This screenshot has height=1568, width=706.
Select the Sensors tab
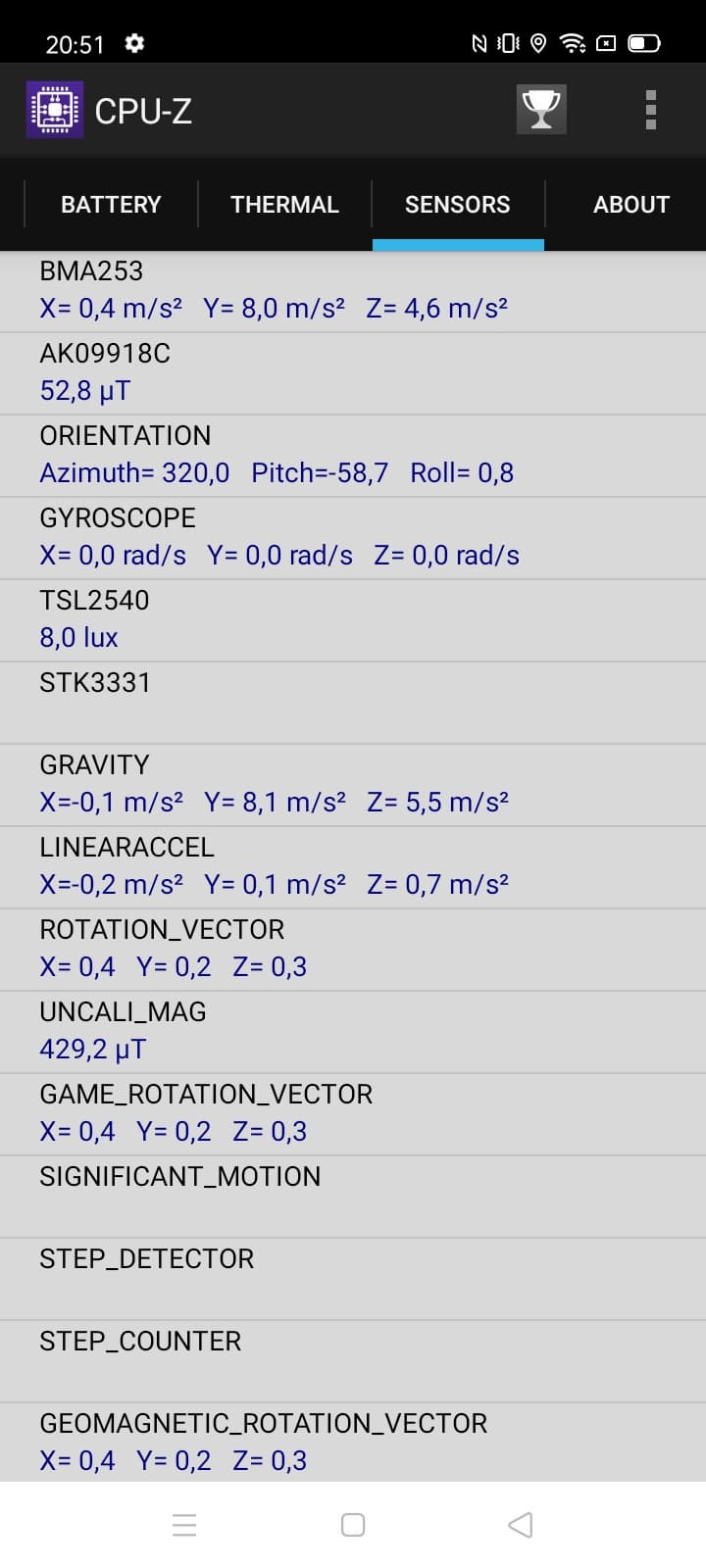tap(458, 205)
